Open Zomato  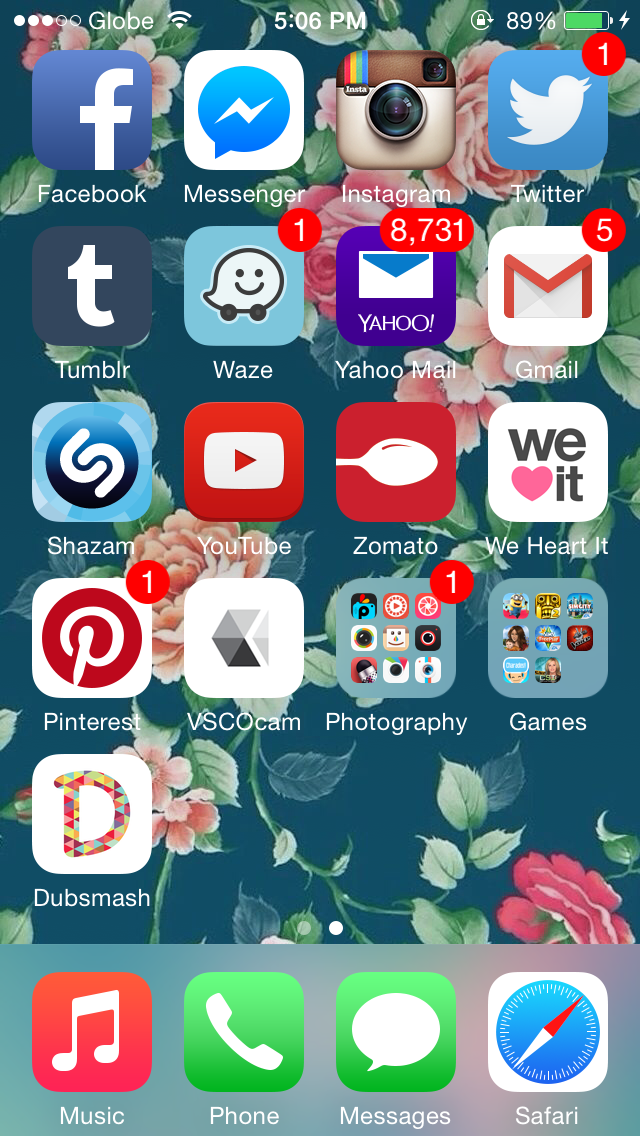tap(396, 462)
